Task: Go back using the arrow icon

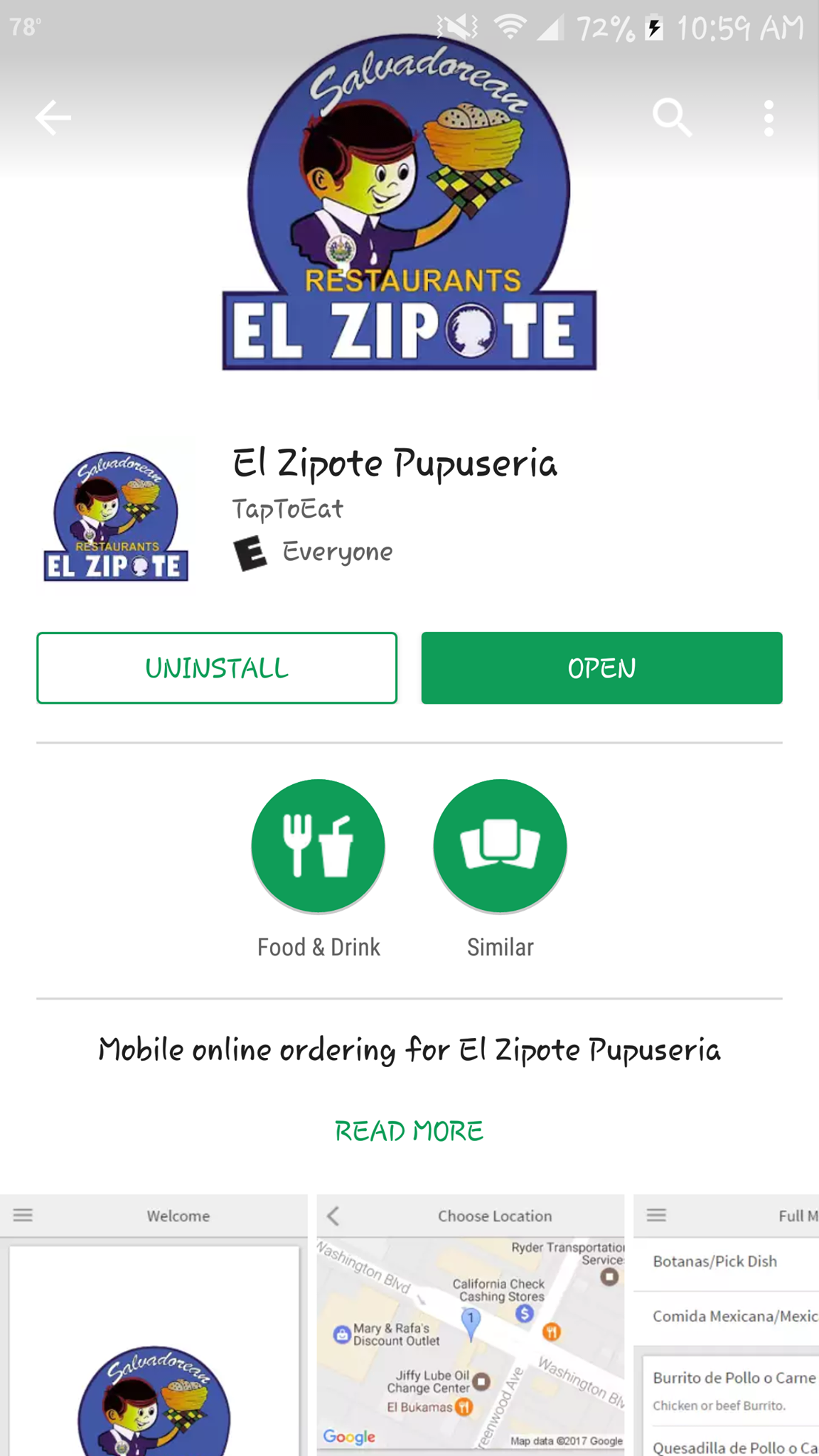Action: tap(53, 117)
